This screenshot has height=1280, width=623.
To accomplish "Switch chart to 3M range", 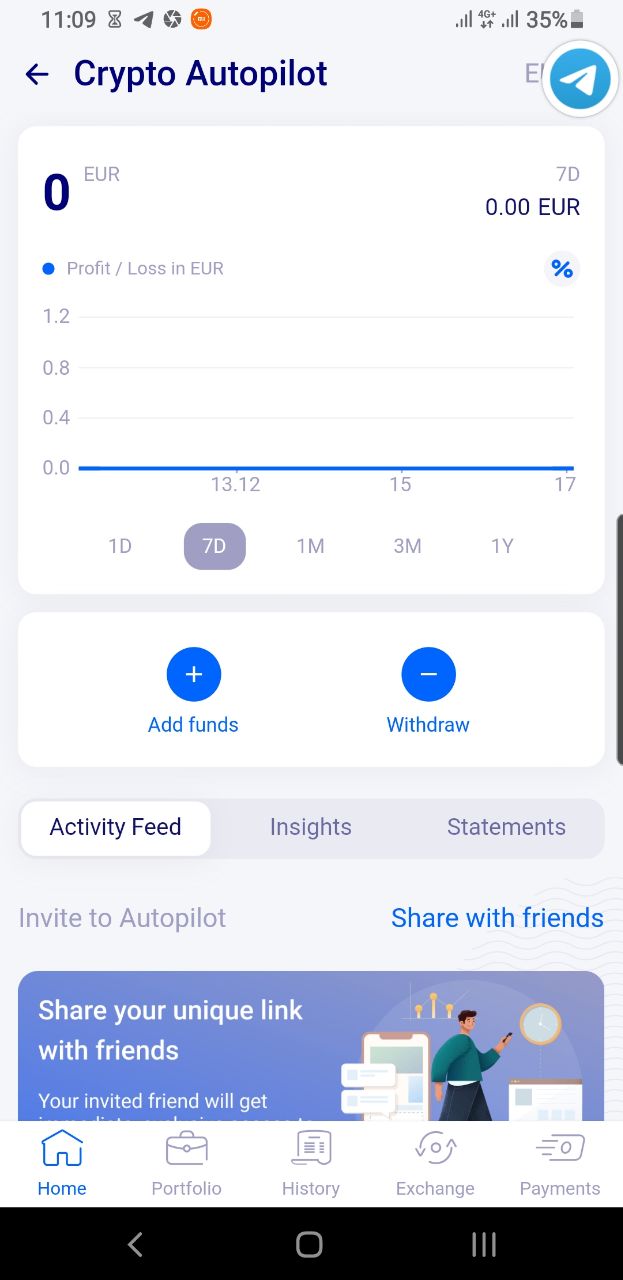I will click(407, 546).
